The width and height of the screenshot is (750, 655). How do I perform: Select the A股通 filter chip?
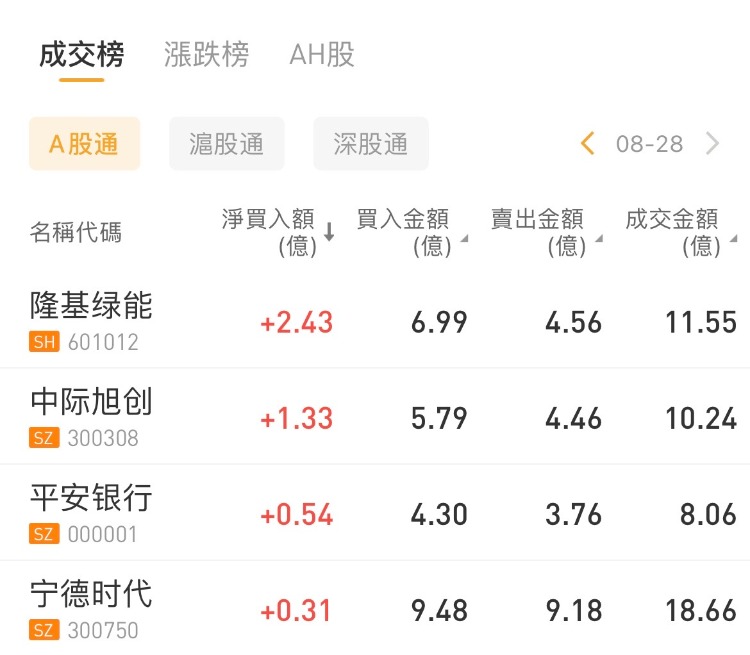point(84,144)
